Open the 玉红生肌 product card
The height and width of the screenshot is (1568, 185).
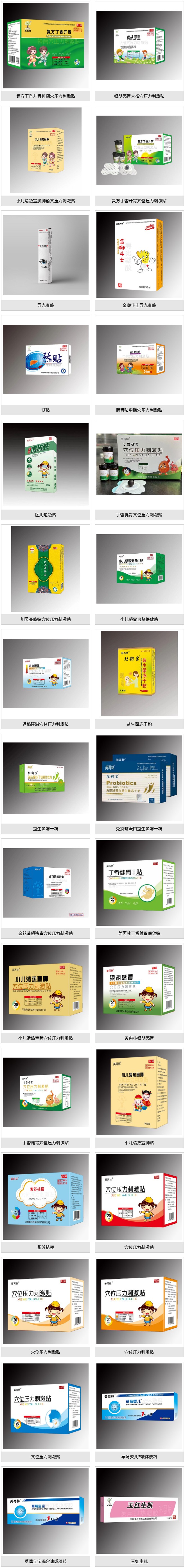point(139,1511)
